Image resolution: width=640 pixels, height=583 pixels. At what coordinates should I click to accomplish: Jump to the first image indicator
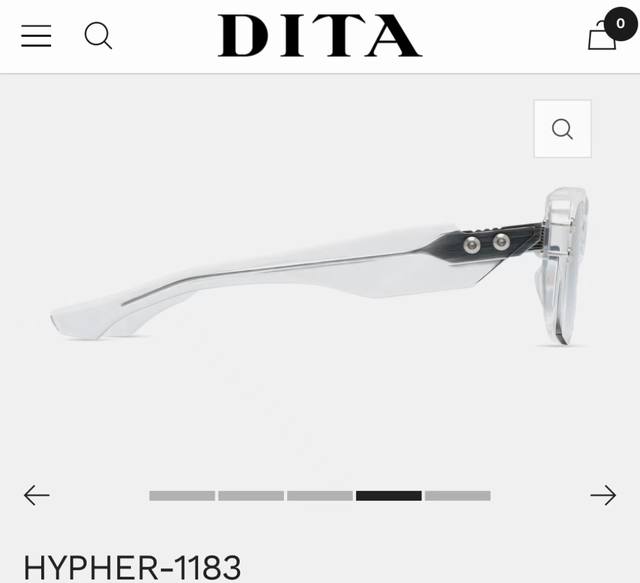[x=182, y=495]
